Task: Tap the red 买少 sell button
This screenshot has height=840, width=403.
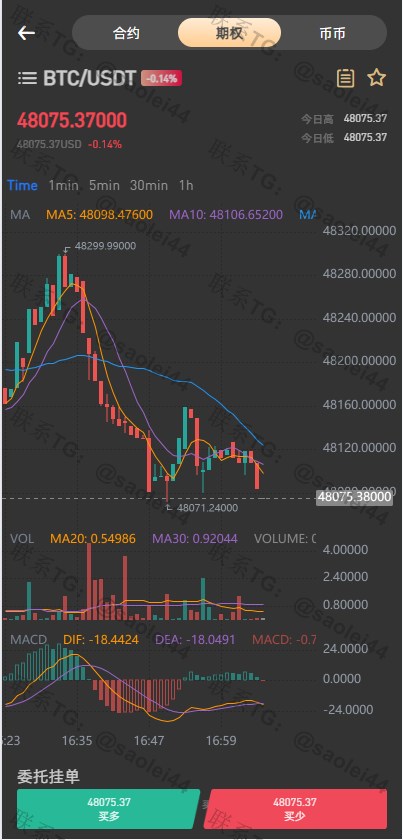Action: [295, 809]
